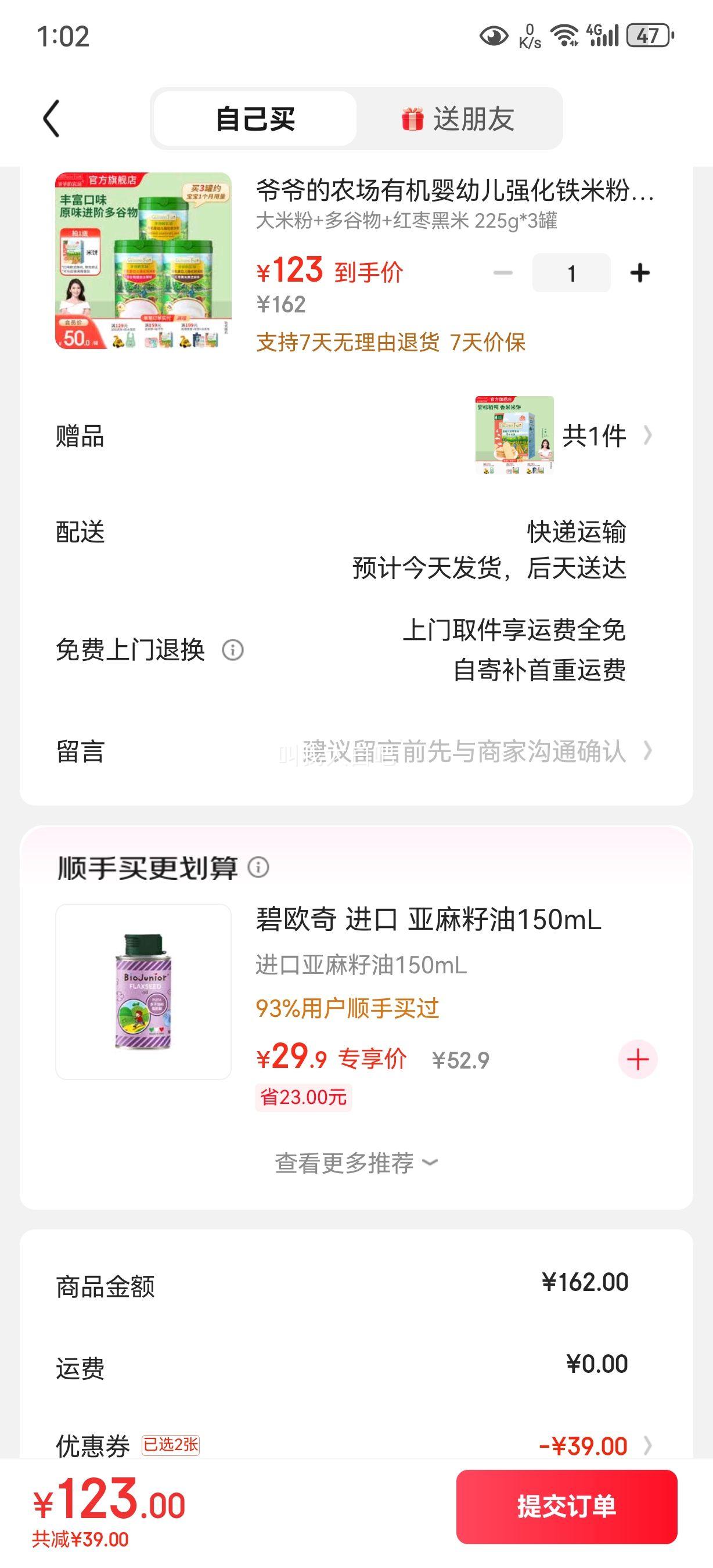Add 碧欧奇 亚麻籽油 to the order

point(638,1060)
